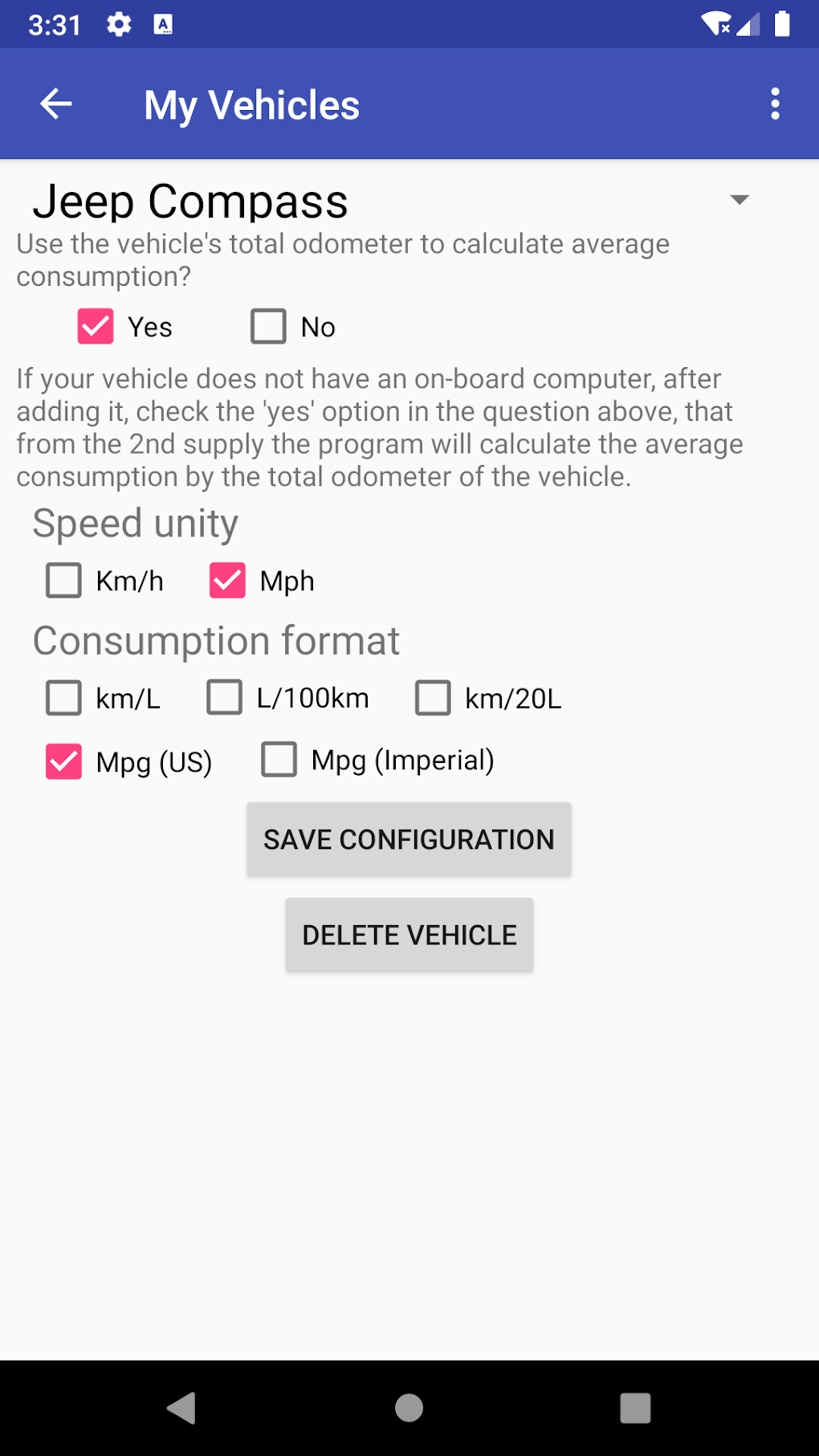The width and height of the screenshot is (819, 1456).
Task: Toggle the Mph speed checkbox
Action: pos(228,581)
